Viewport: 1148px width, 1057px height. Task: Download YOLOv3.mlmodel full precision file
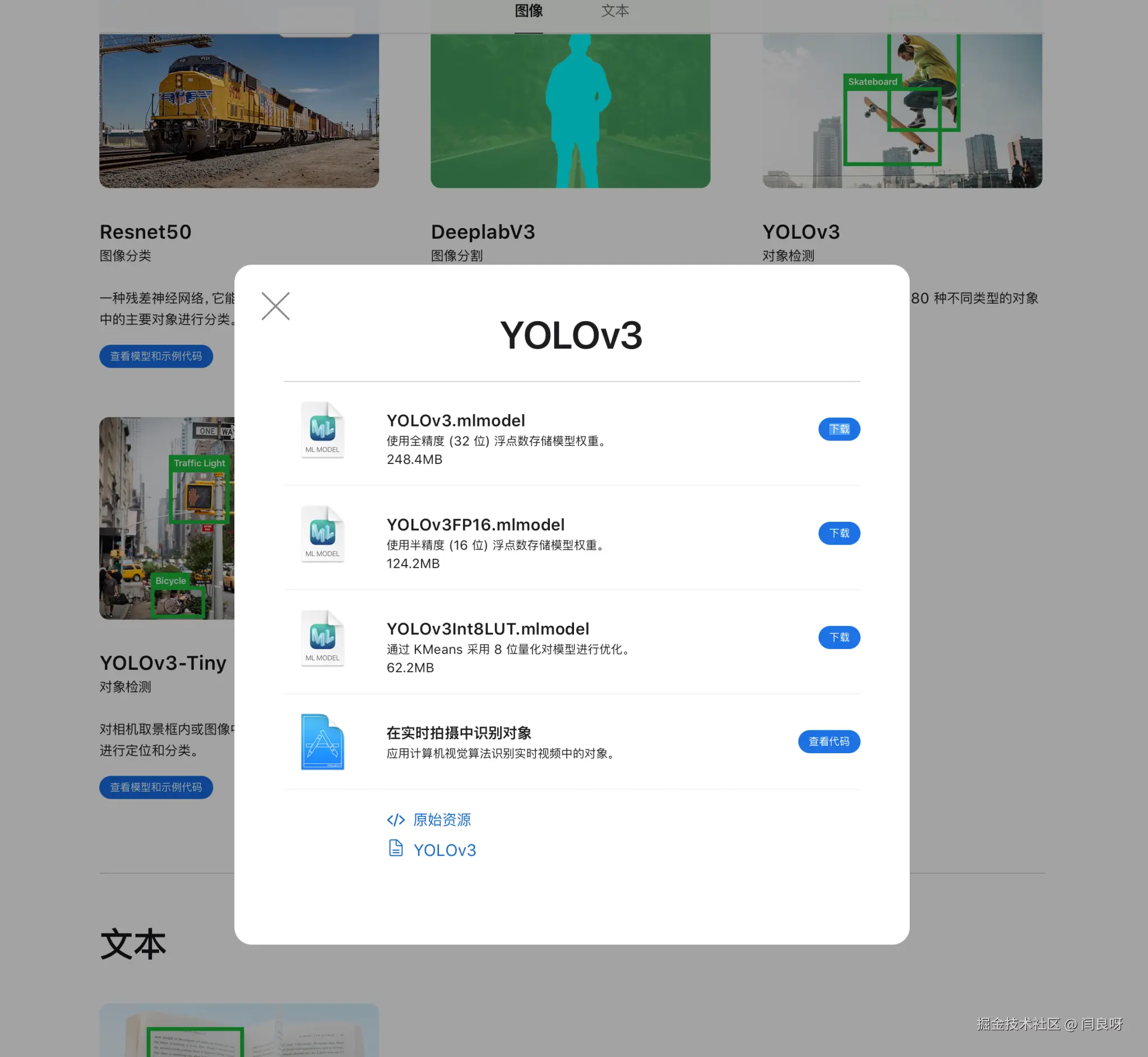click(x=839, y=429)
